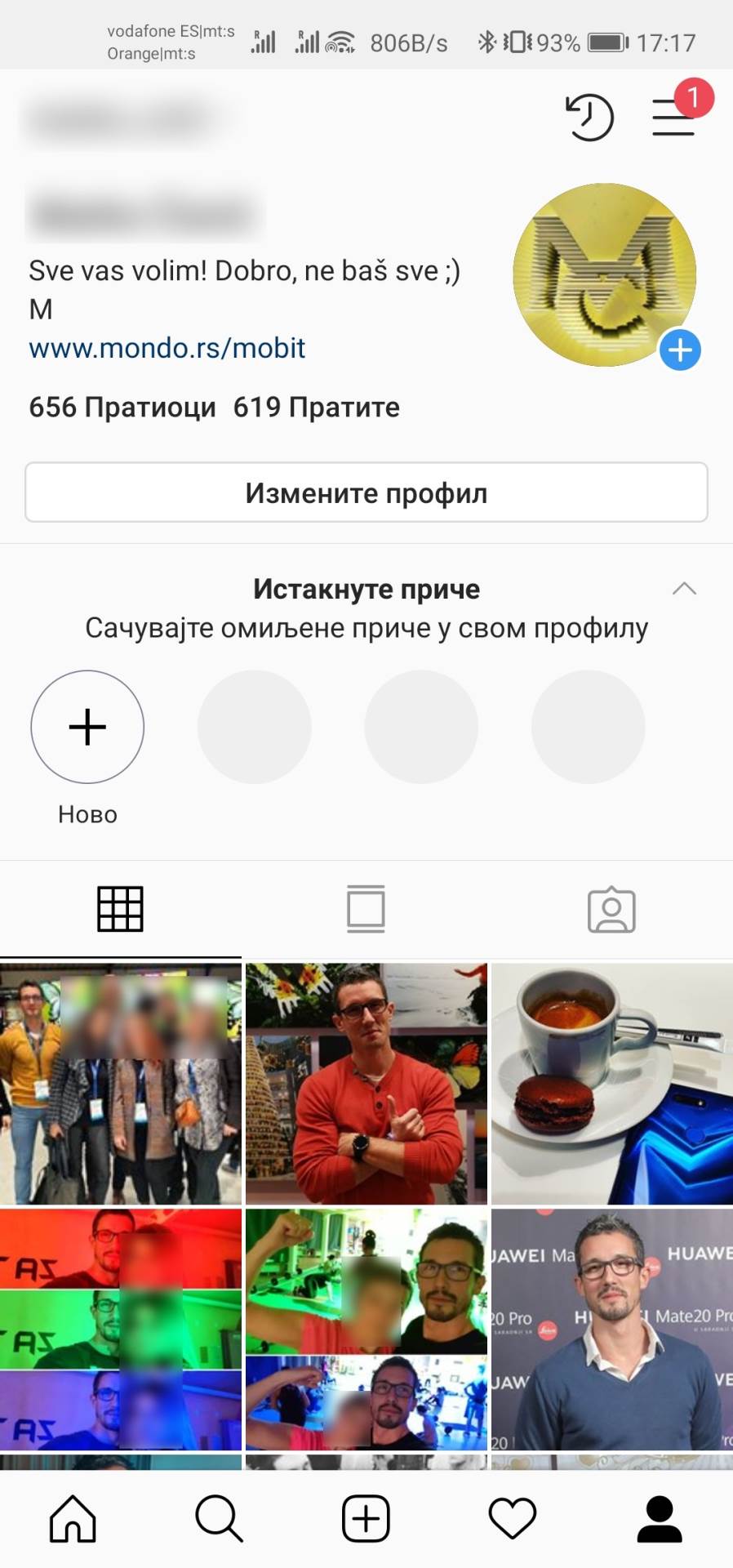Tap the Измените профил button
This screenshot has width=733, height=1568.
pyautogui.click(x=366, y=492)
